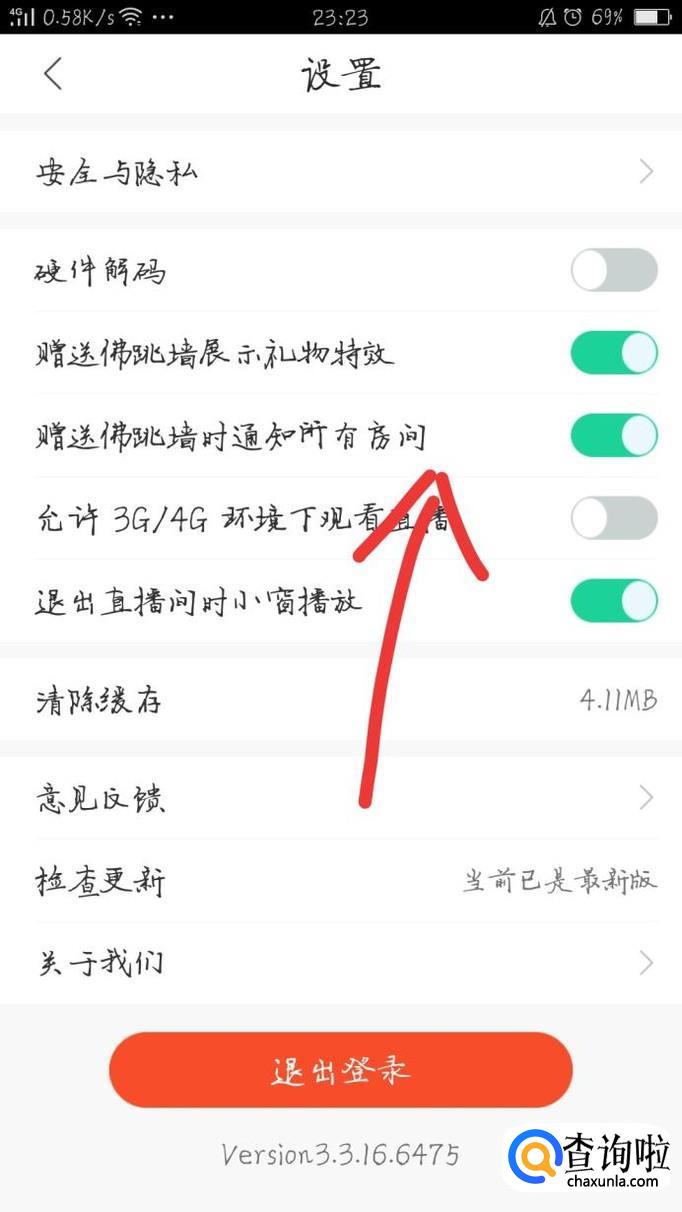Open the 关于我们 page

(x=341, y=963)
